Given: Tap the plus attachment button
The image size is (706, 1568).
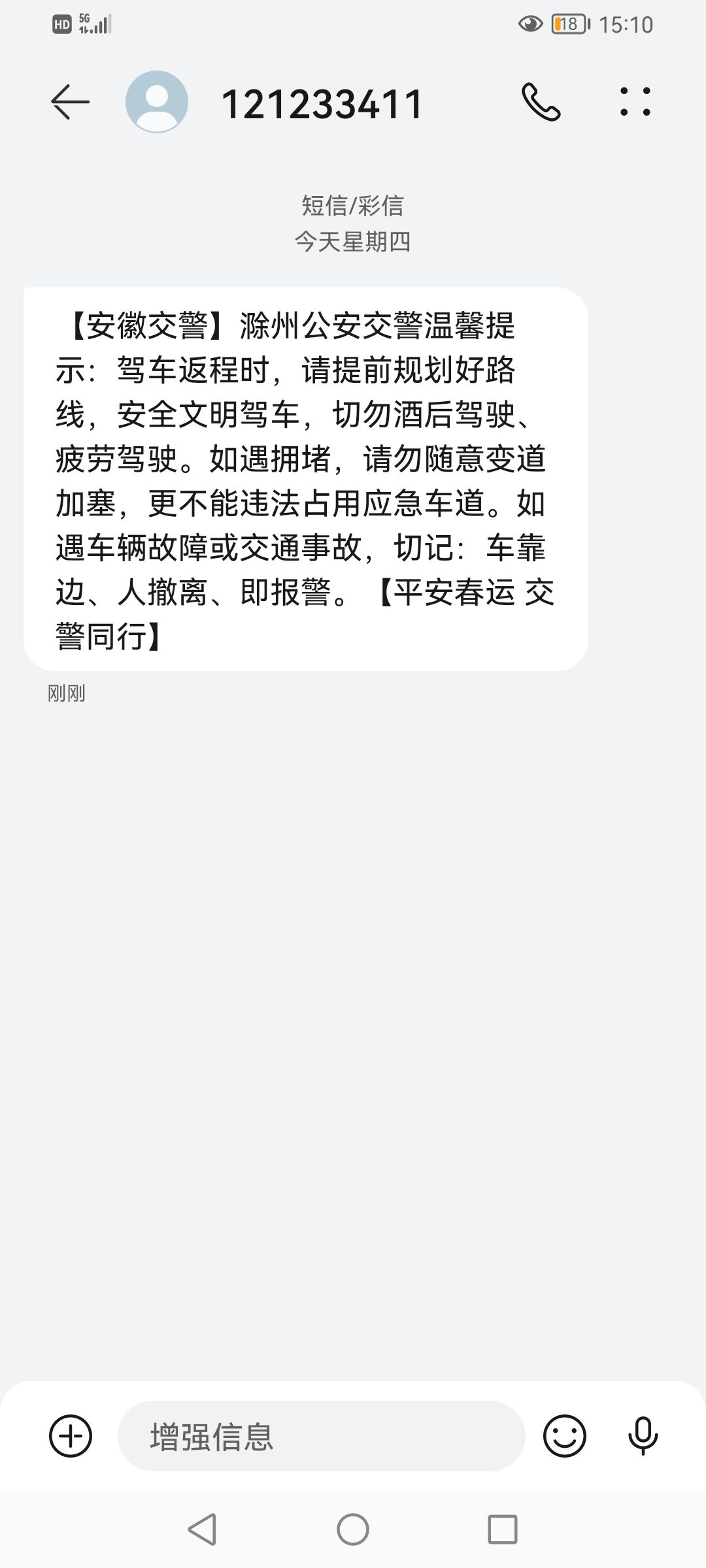Looking at the screenshot, I should 71,1436.
